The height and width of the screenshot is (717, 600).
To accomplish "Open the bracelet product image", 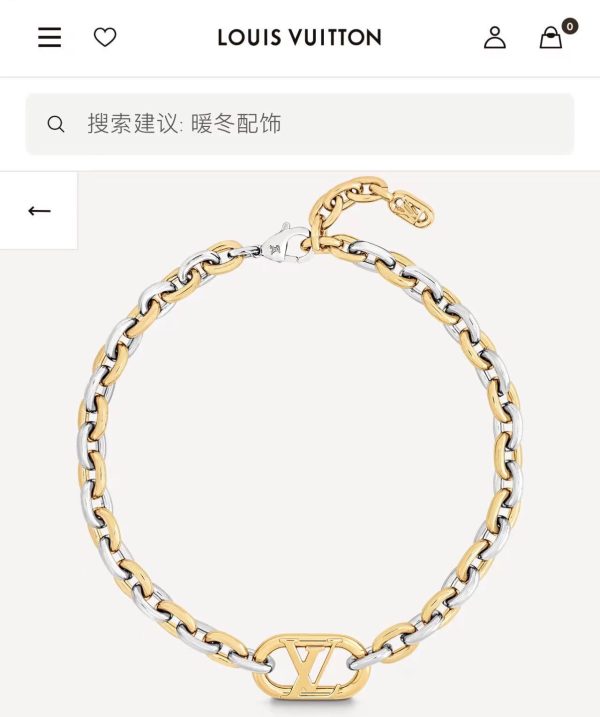I will 300,450.
